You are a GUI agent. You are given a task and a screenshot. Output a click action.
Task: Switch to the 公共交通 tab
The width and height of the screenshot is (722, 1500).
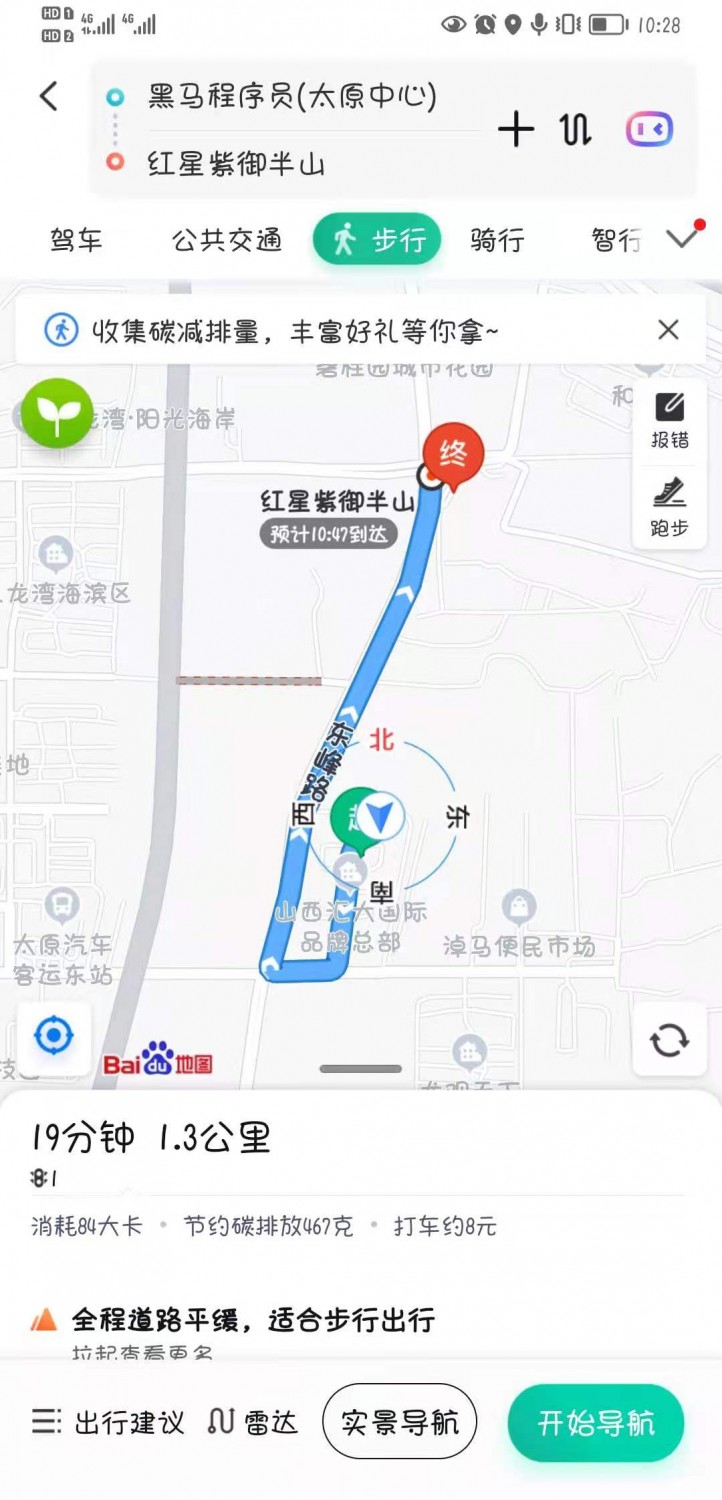tap(226, 240)
